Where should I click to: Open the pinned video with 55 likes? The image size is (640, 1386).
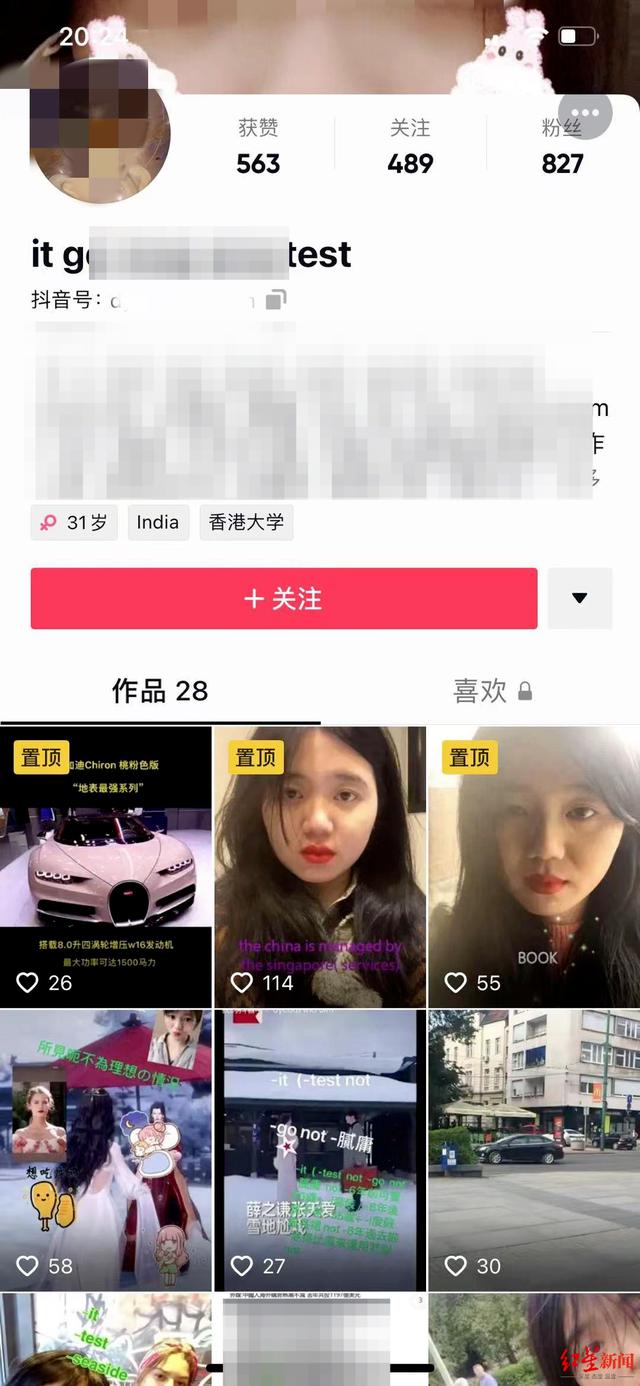click(x=534, y=866)
